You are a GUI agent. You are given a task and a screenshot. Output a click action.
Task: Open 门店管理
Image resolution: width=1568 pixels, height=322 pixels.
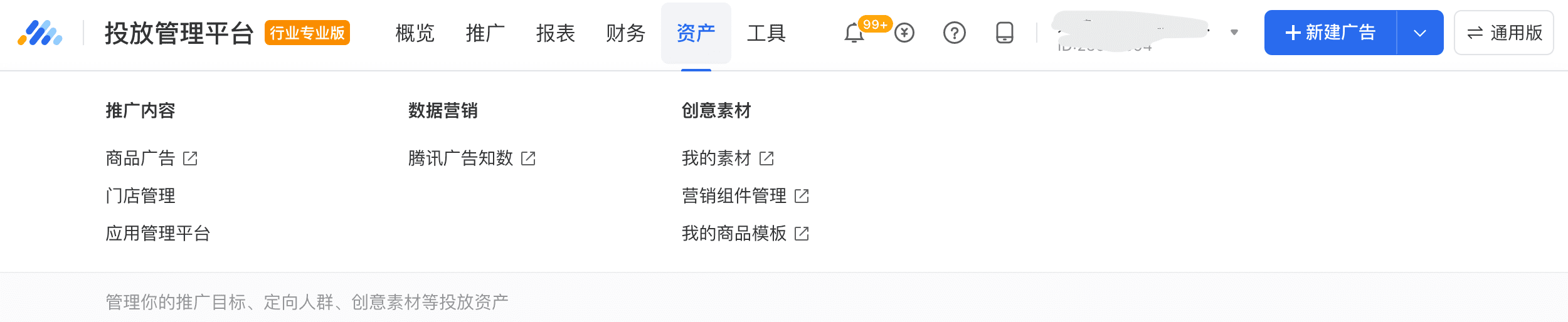(x=140, y=196)
